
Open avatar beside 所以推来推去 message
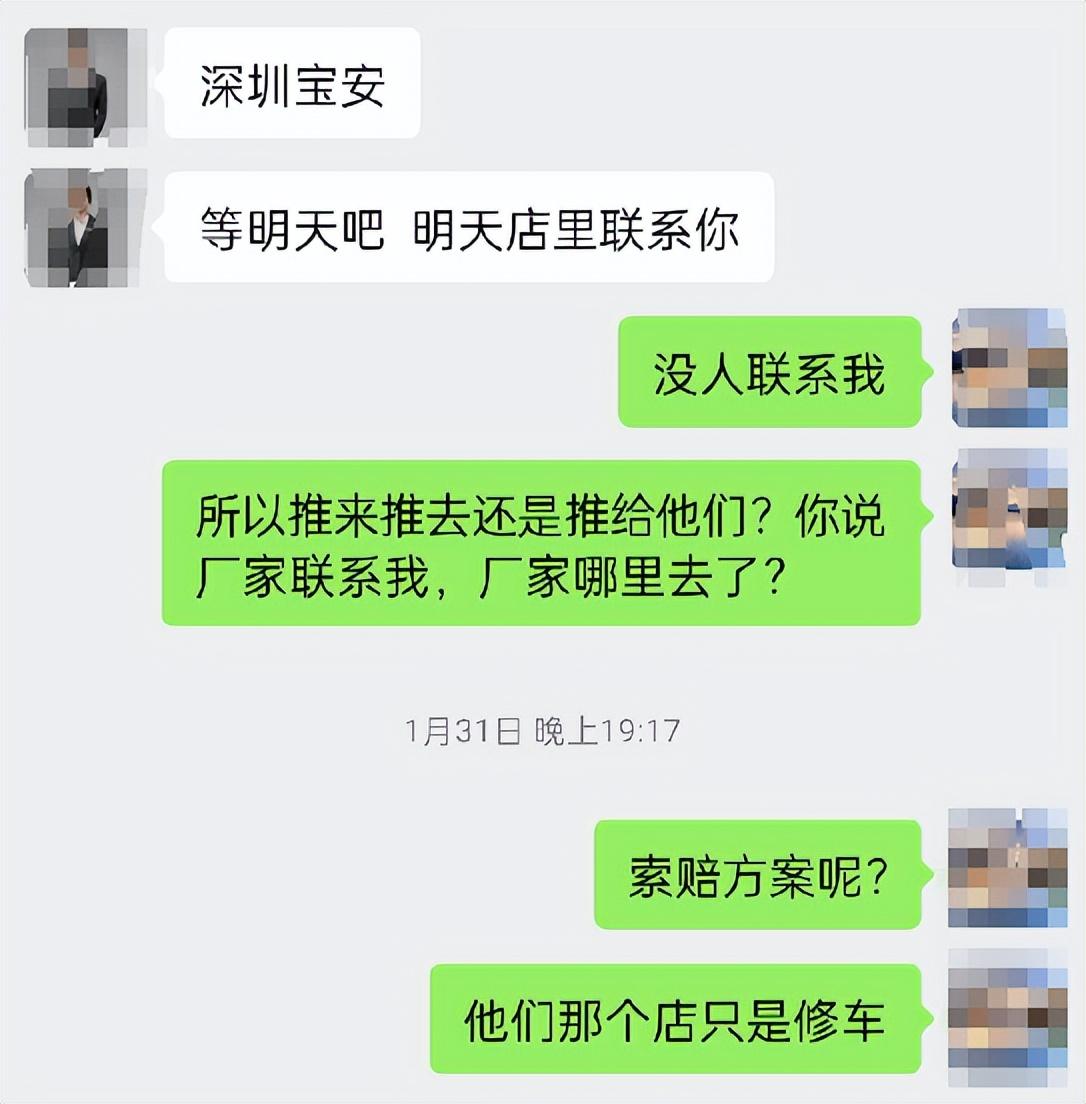[1009, 510]
